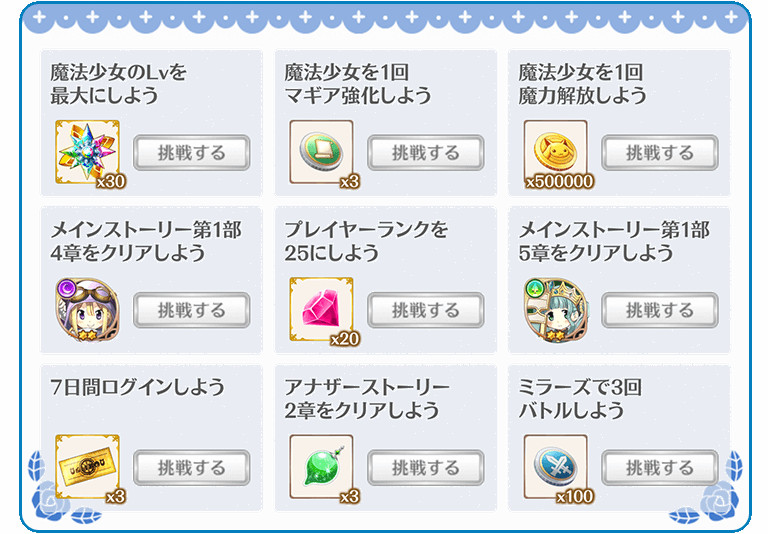Screen dimensions: 768x534
Task: Start the 7日間ログインしよう challenge
Action: click(x=191, y=467)
